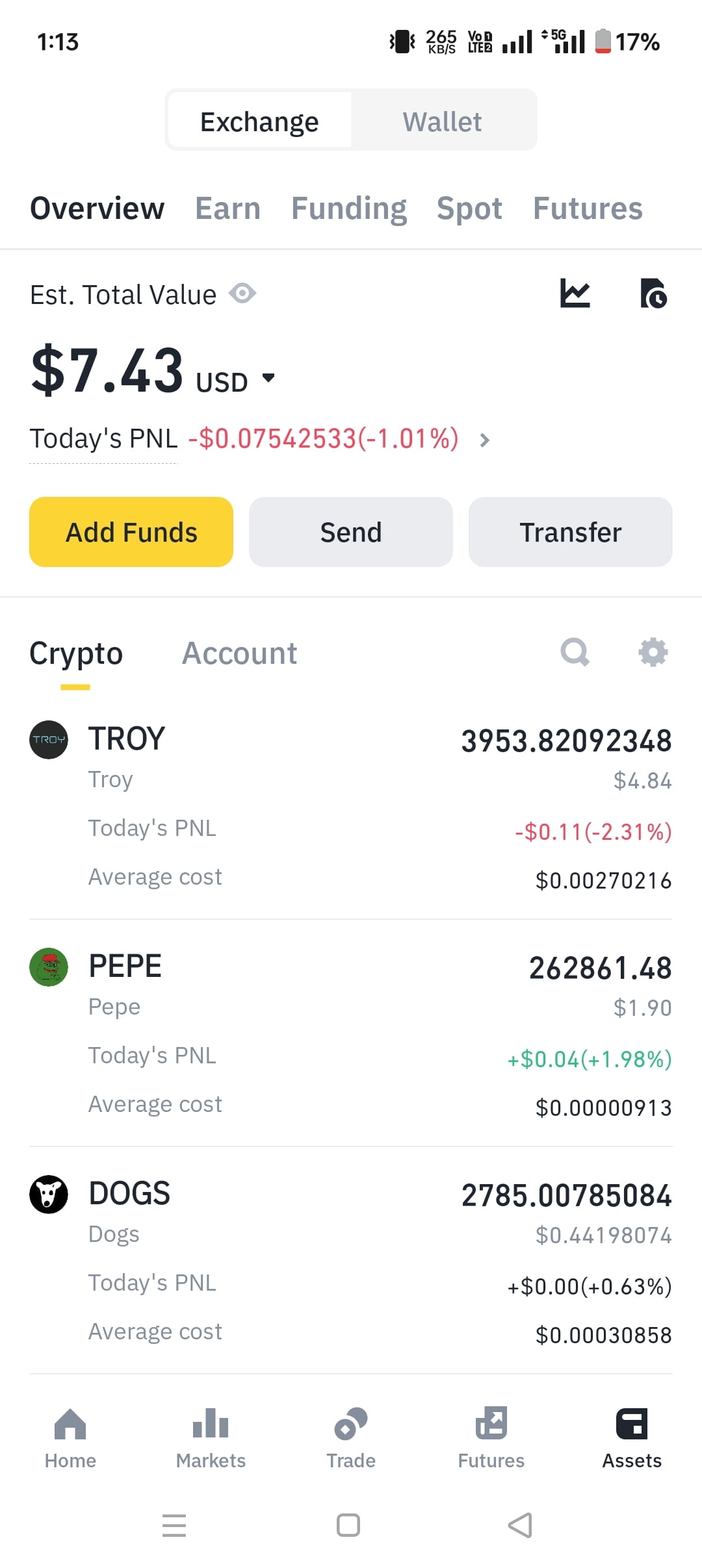Screen dimensions: 702x1568
Task: Search assets with the magnifier icon
Action: click(575, 652)
